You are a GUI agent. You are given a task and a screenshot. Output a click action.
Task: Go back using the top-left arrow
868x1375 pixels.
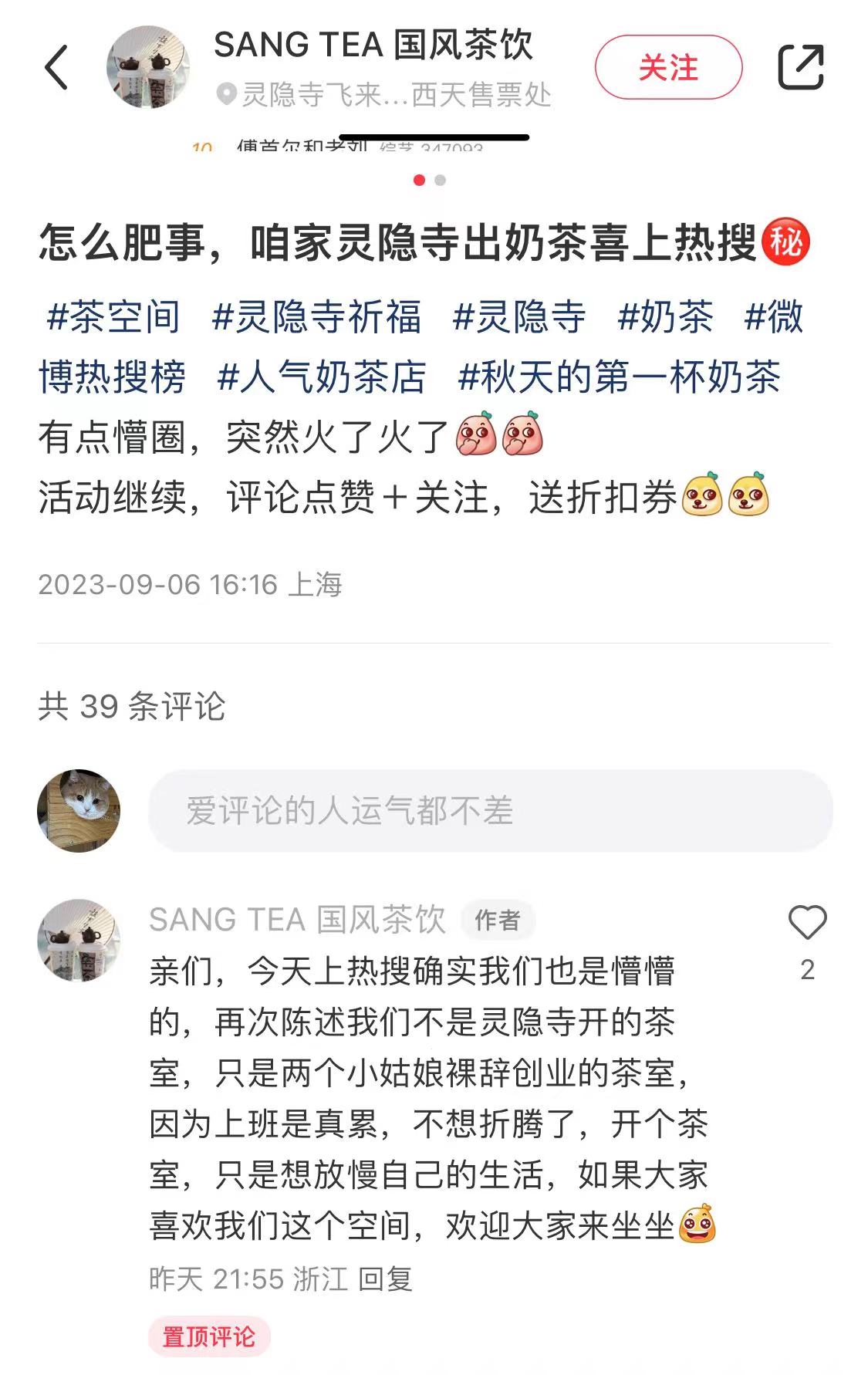click(x=56, y=67)
